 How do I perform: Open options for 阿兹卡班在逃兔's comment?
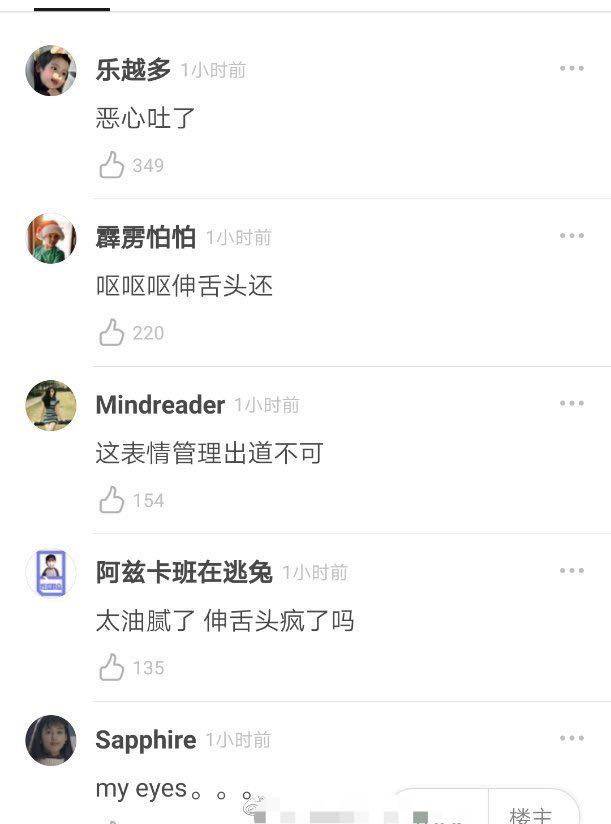[x=571, y=571]
